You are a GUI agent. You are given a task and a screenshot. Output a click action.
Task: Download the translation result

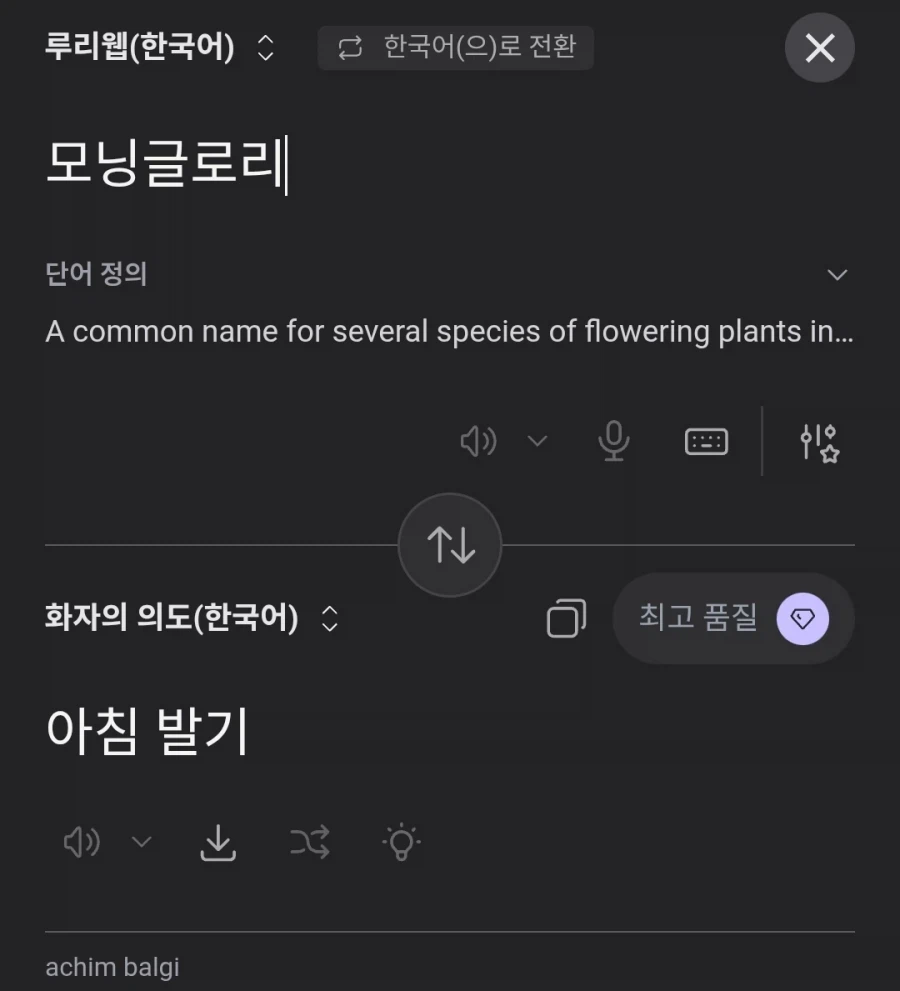[218, 842]
